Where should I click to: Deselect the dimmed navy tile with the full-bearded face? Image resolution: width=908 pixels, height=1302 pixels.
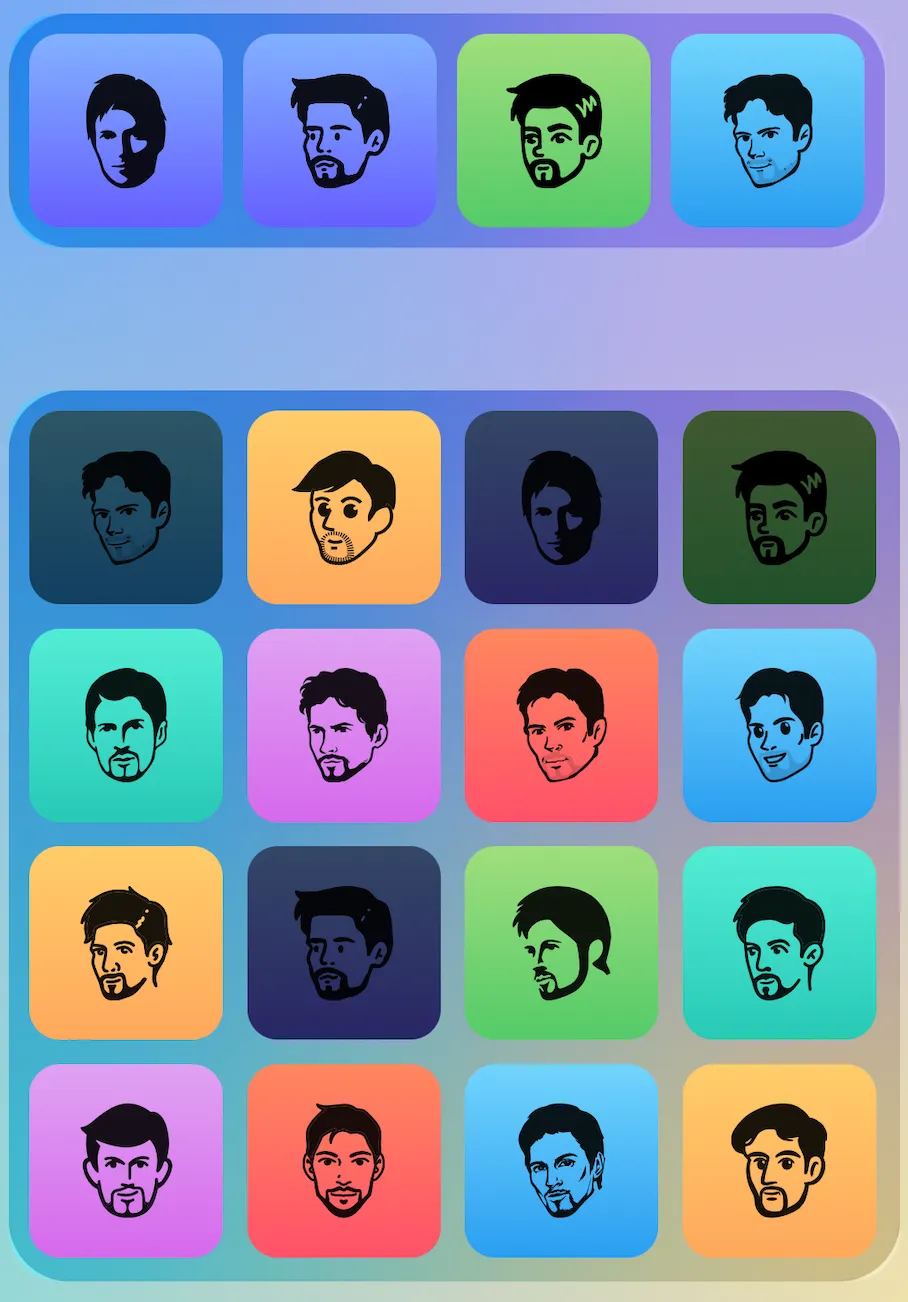(343, 942)
